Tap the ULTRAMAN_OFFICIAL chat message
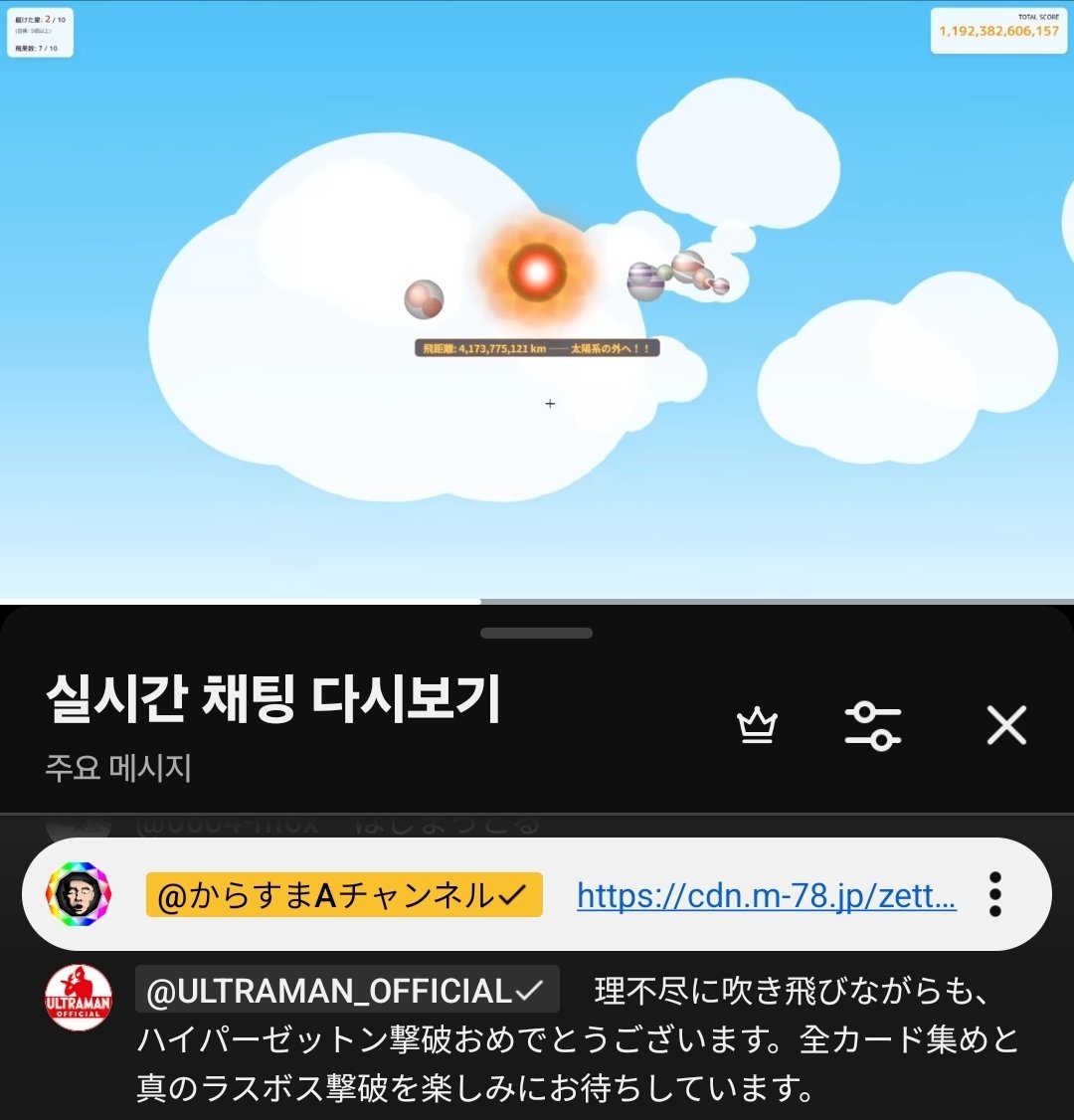Image resolution: width=1074 pixels, height=1120 pixels. [x=577, y=1039]
